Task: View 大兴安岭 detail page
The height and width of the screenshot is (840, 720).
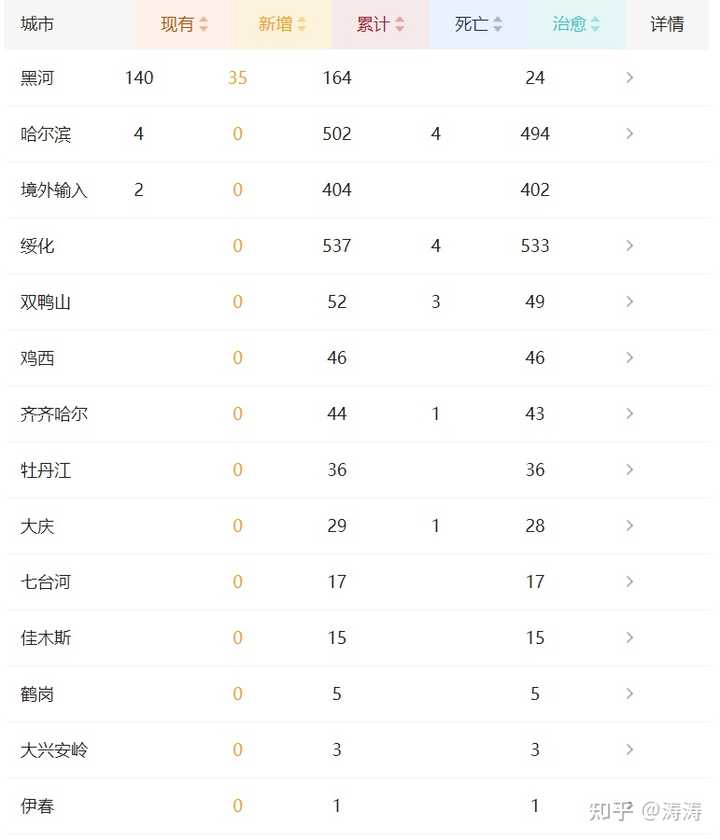Action: 630,750
